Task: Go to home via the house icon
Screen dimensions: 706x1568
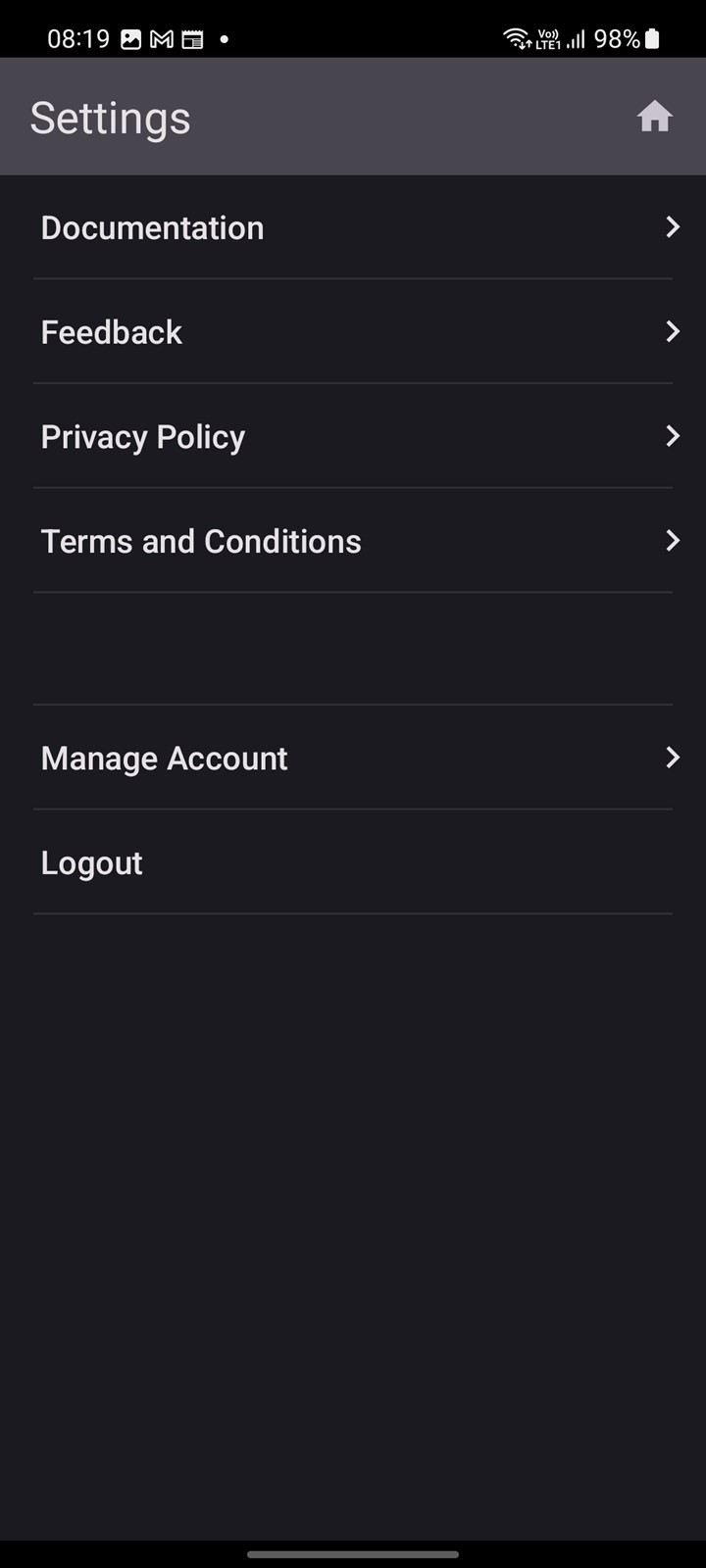Action: 654,117
